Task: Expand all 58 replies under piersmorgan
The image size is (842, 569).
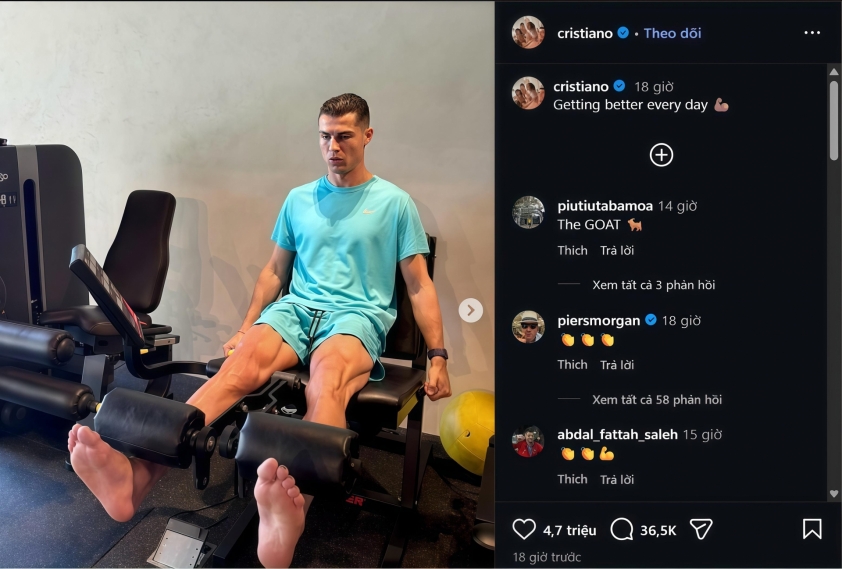Action: pyautogui.click(x=656, y=400)
